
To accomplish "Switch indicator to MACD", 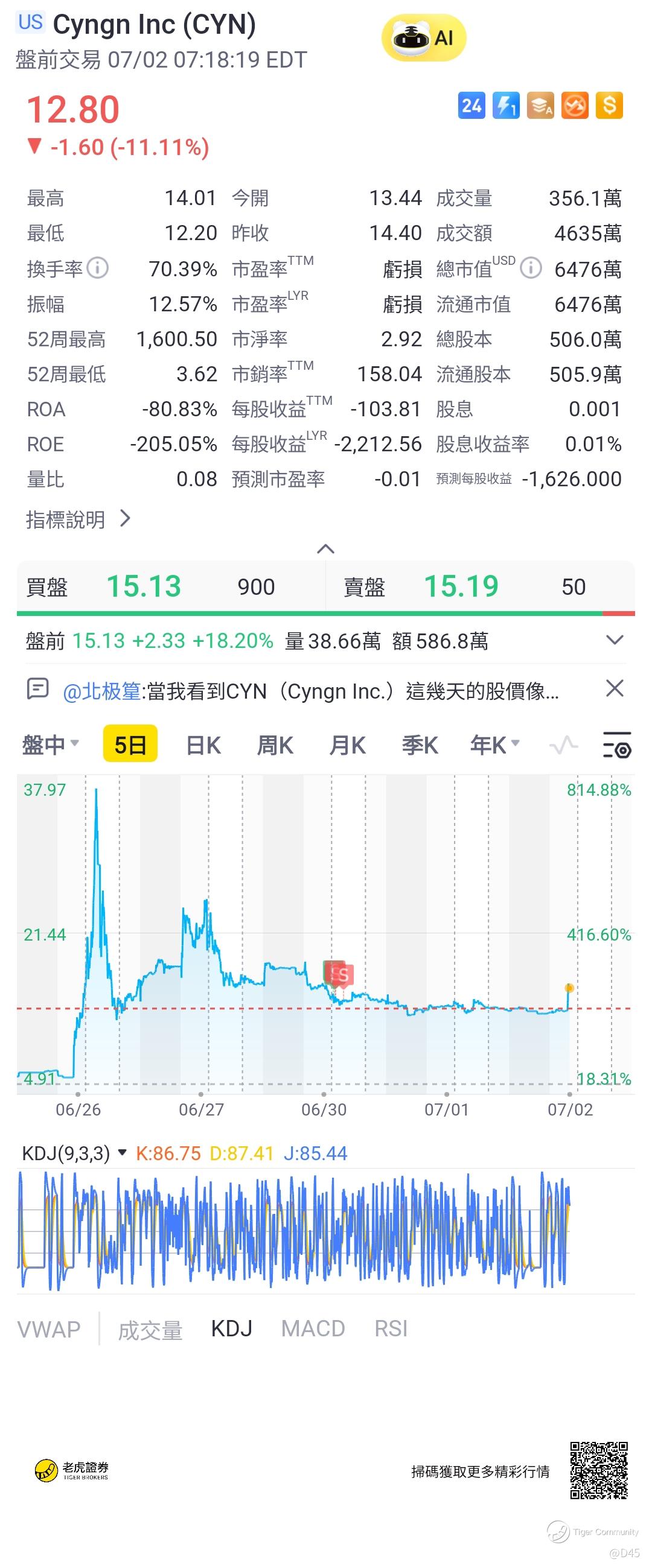I will click(313, 1328).
